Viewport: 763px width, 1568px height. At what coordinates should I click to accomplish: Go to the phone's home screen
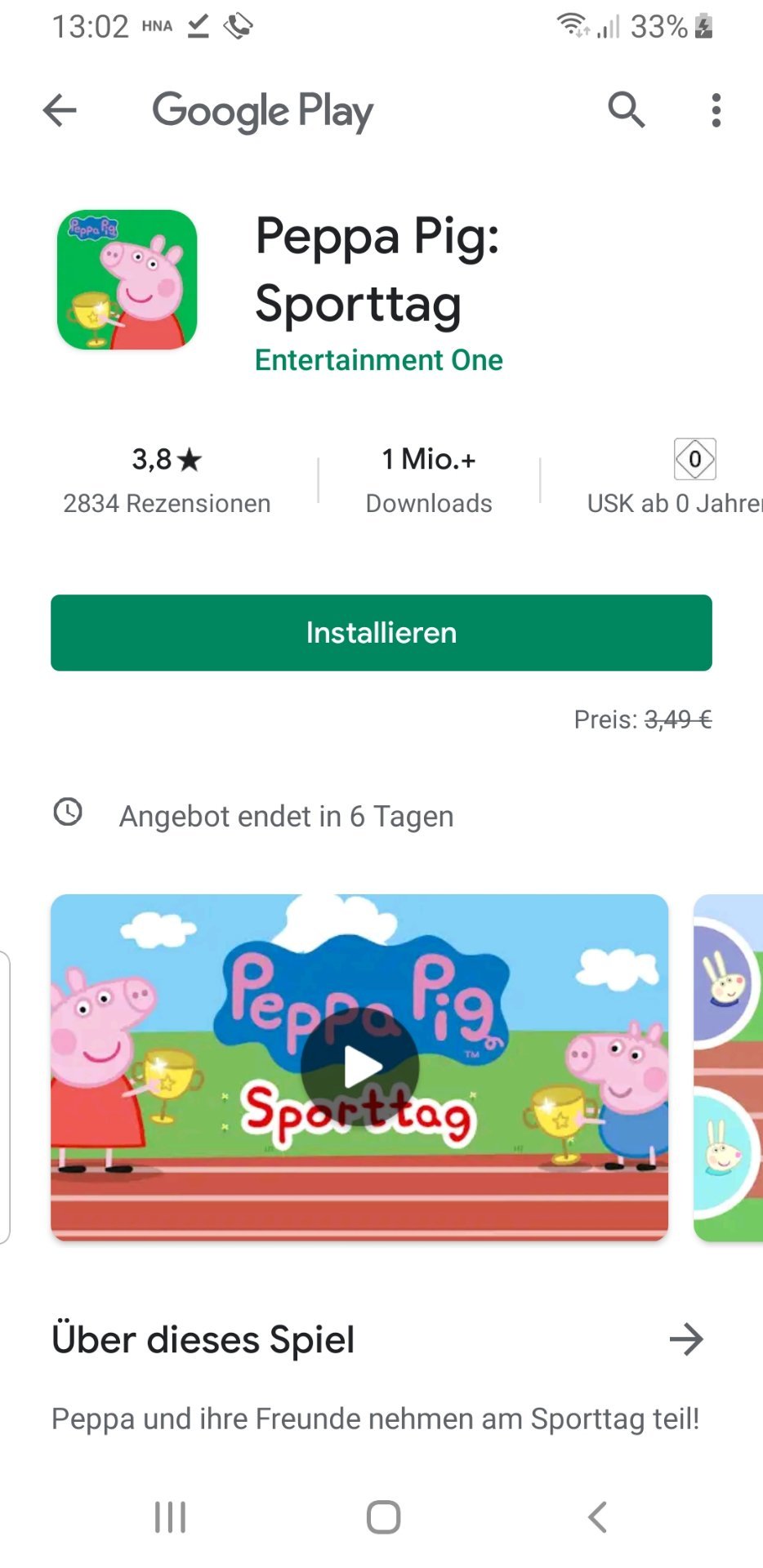click(383, 1517)
